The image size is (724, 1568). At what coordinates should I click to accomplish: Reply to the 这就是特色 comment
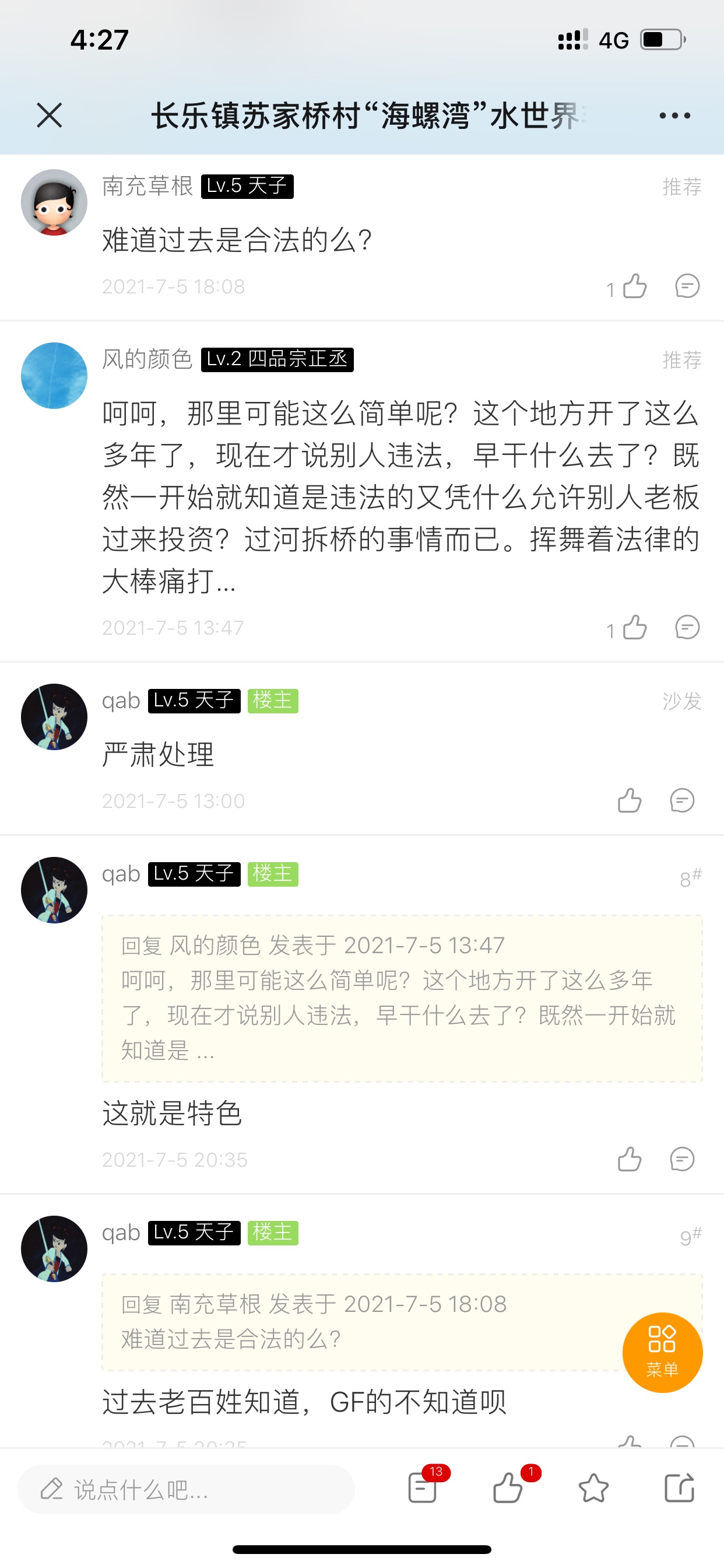(682, 1159)
